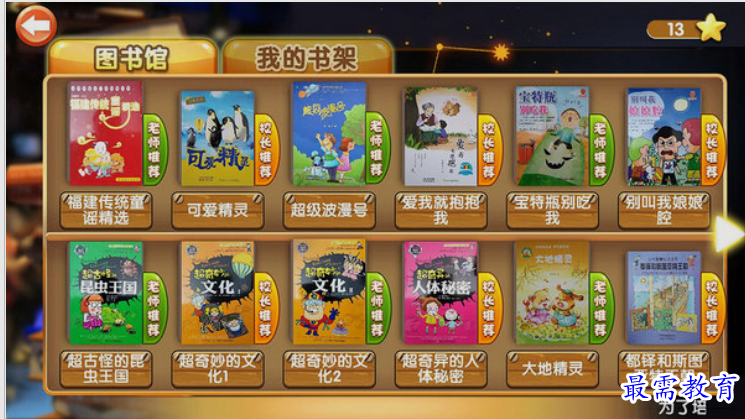Image resolution: width=745 pixels, height=419 pixels.
Task: Switch to the 我的书架 tab
Action: pyautogui.click(x=305, y=56)
